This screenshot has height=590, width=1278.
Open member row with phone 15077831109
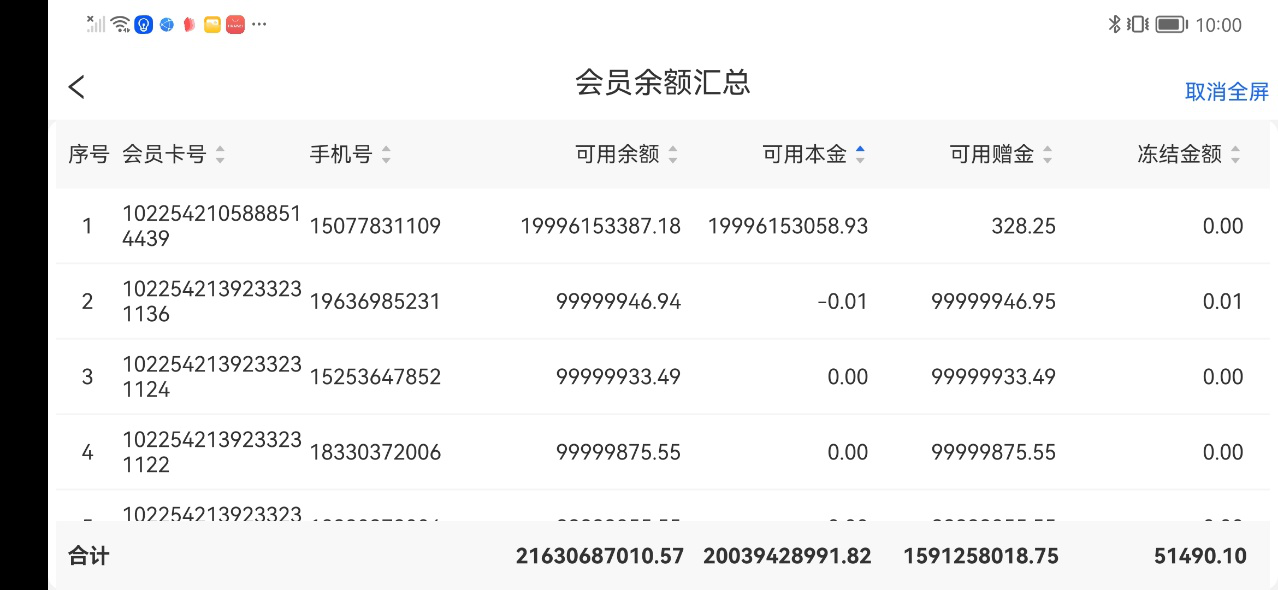pos(375,226)
